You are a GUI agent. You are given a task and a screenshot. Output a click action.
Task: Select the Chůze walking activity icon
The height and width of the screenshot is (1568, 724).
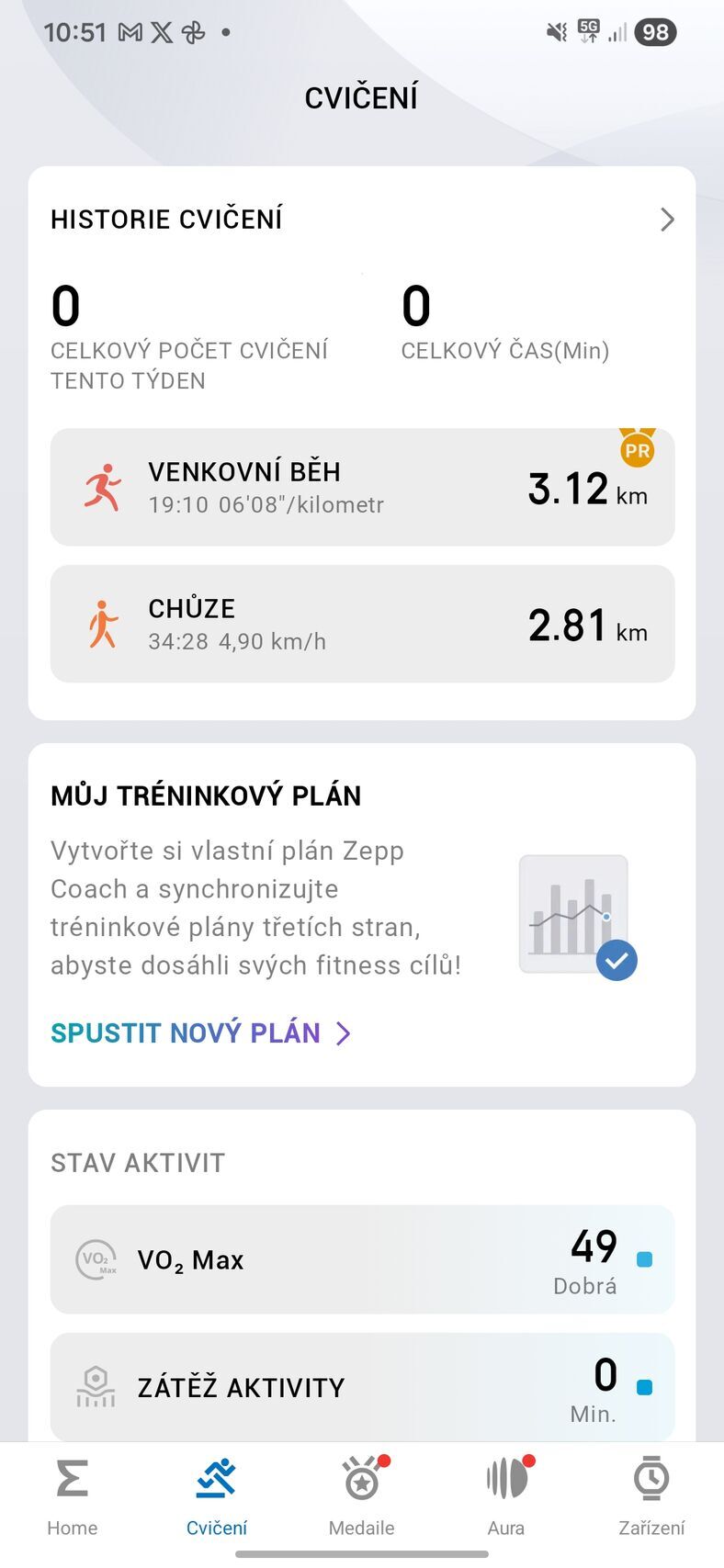coord(104,624)
